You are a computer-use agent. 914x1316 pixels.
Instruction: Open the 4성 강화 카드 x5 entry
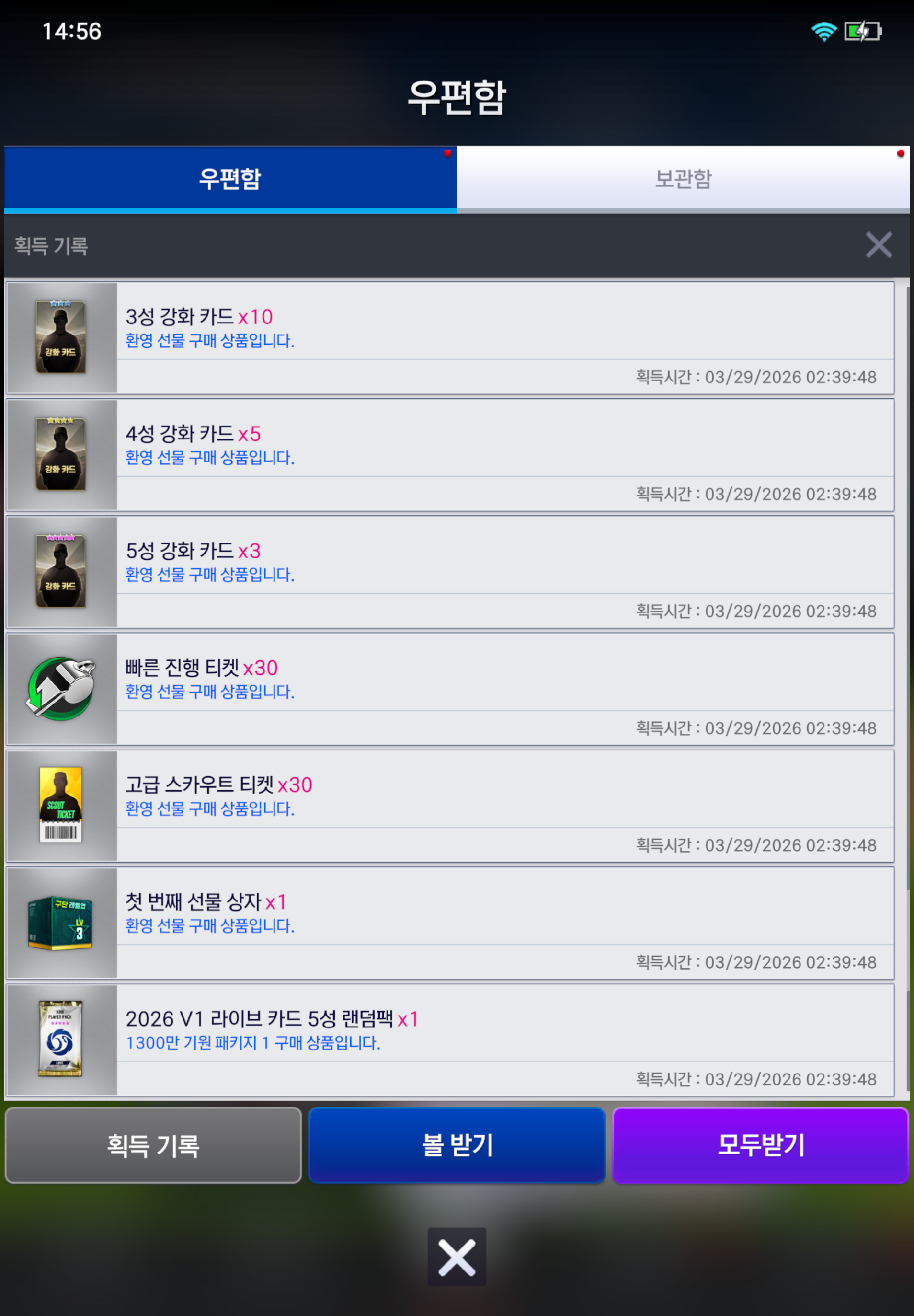[449, 455]
